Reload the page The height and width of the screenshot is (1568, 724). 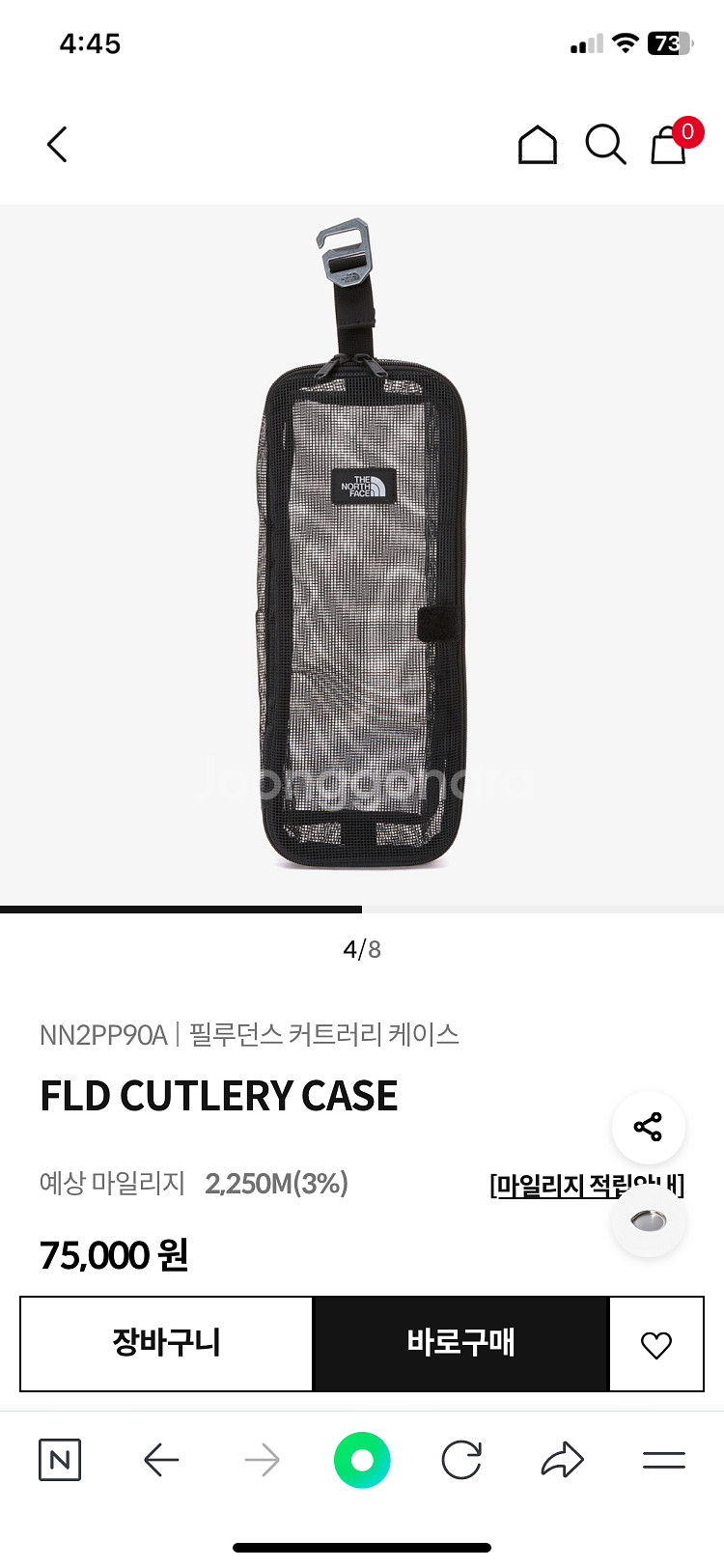pyautogui.click(x=461, y=1460)
